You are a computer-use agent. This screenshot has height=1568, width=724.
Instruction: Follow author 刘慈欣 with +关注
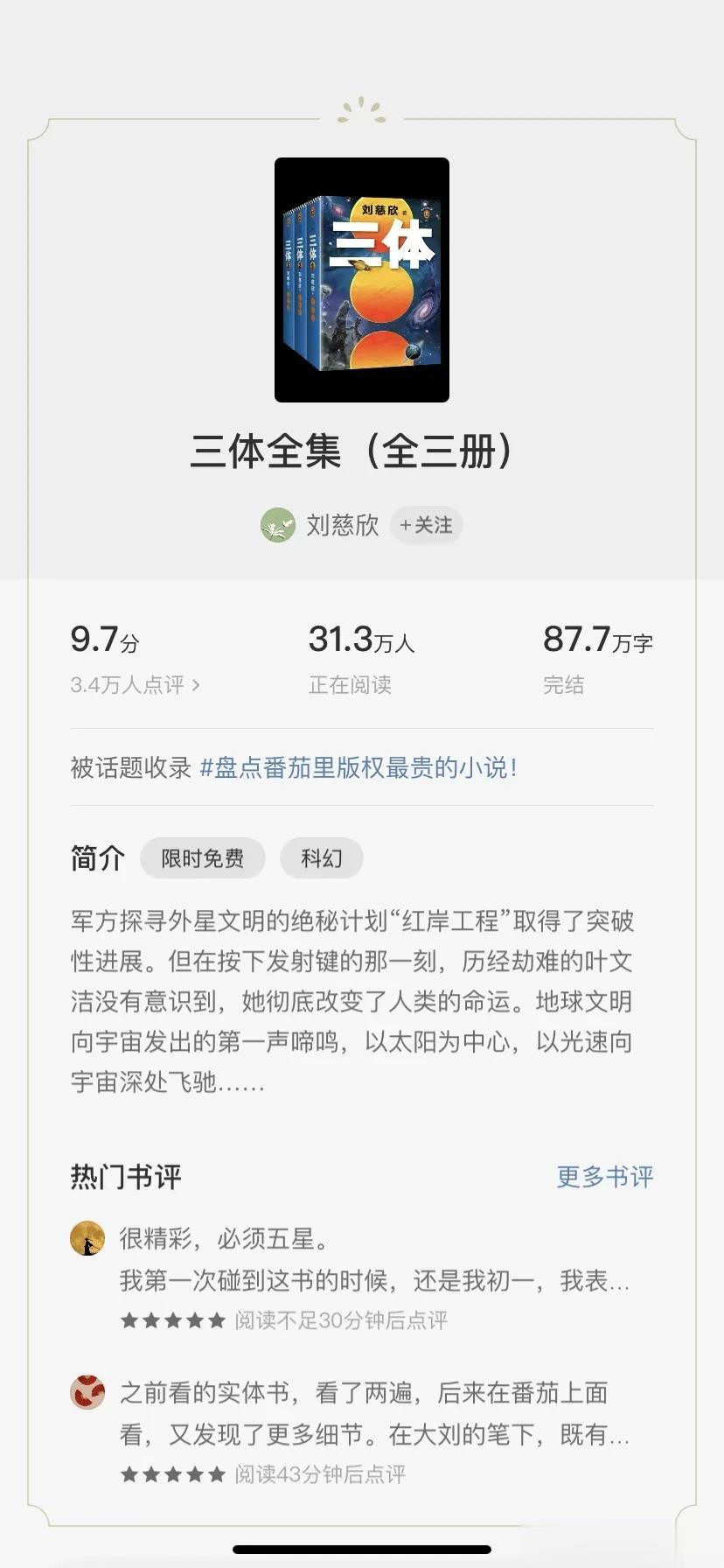426,525
